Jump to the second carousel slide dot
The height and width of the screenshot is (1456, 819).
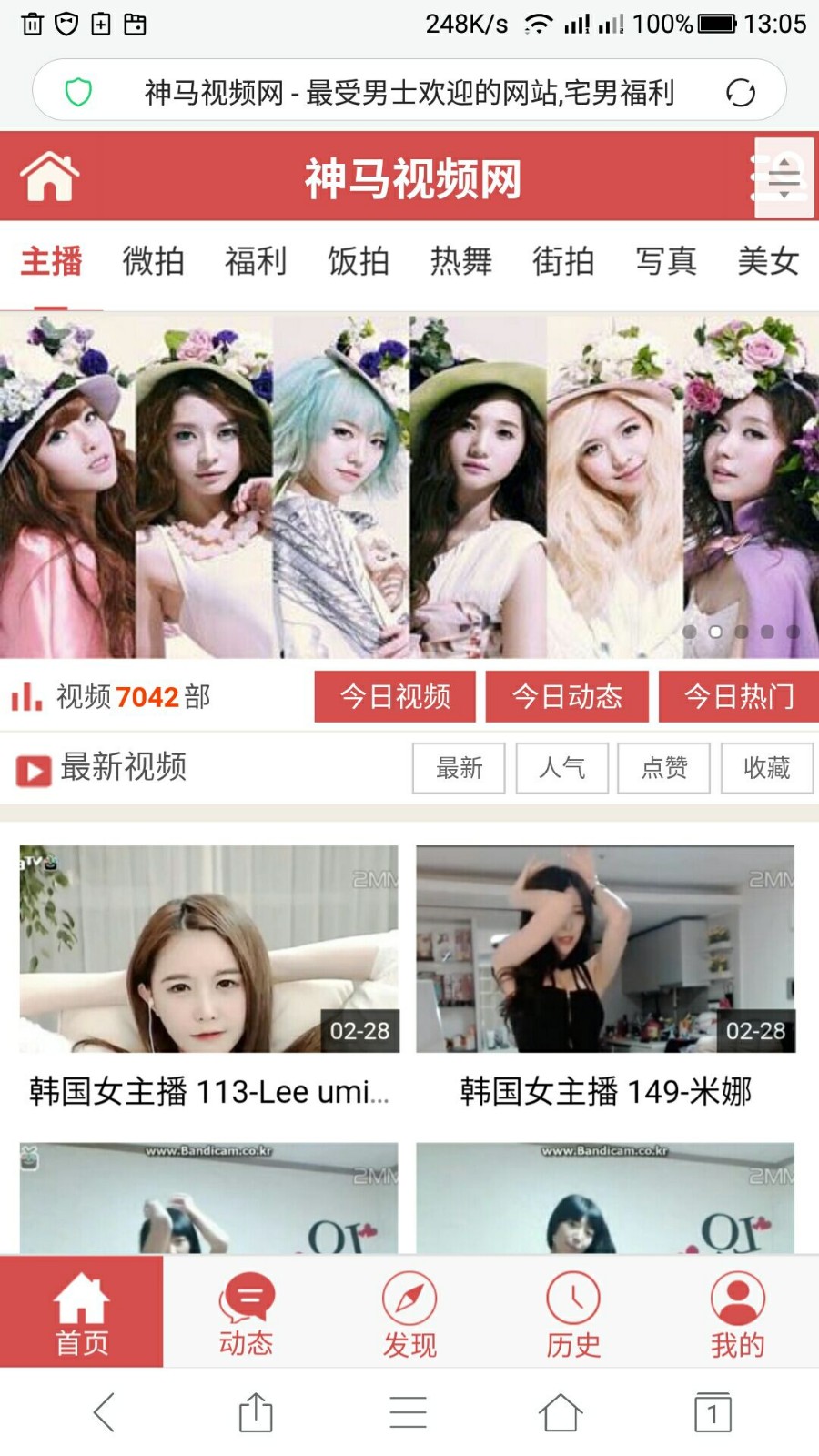click(x=715, y=629)
